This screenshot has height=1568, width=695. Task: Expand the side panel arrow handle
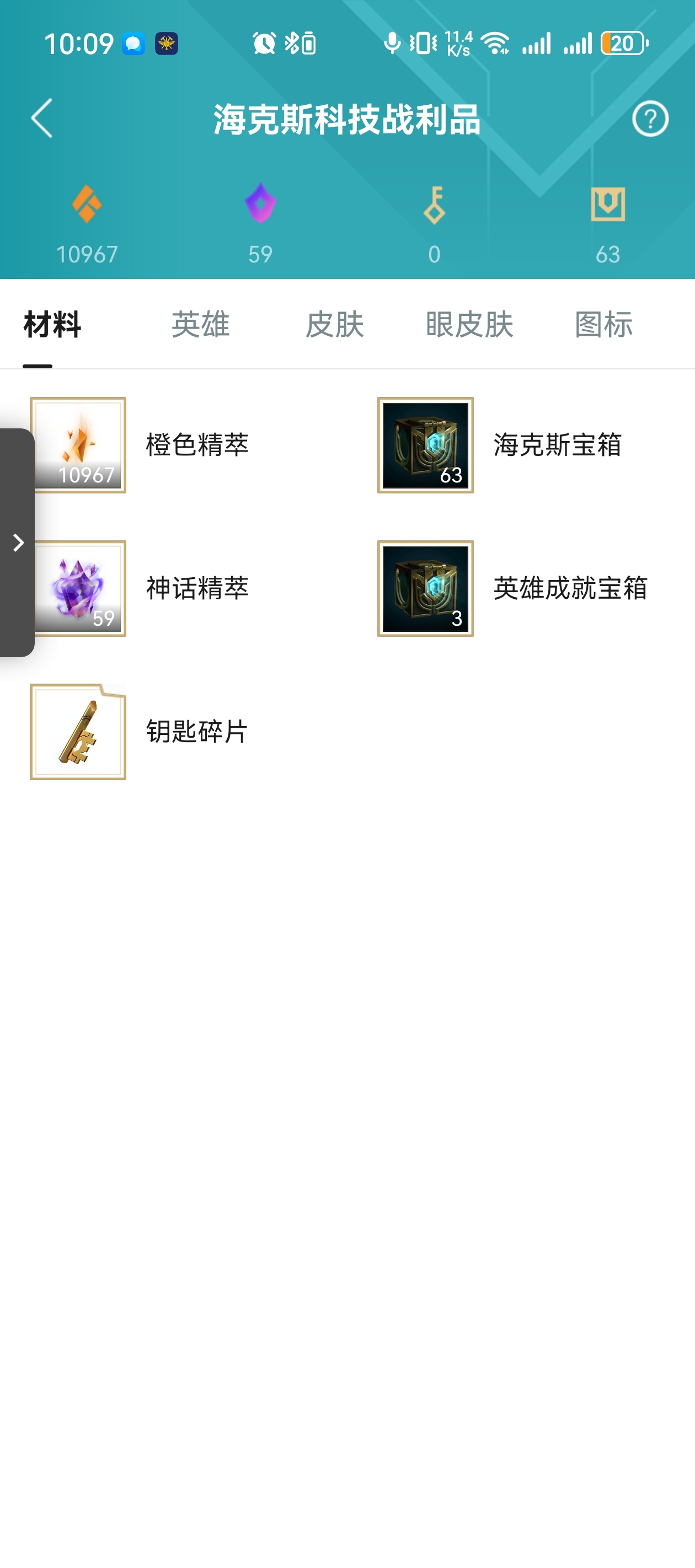[x=17, y=543]
